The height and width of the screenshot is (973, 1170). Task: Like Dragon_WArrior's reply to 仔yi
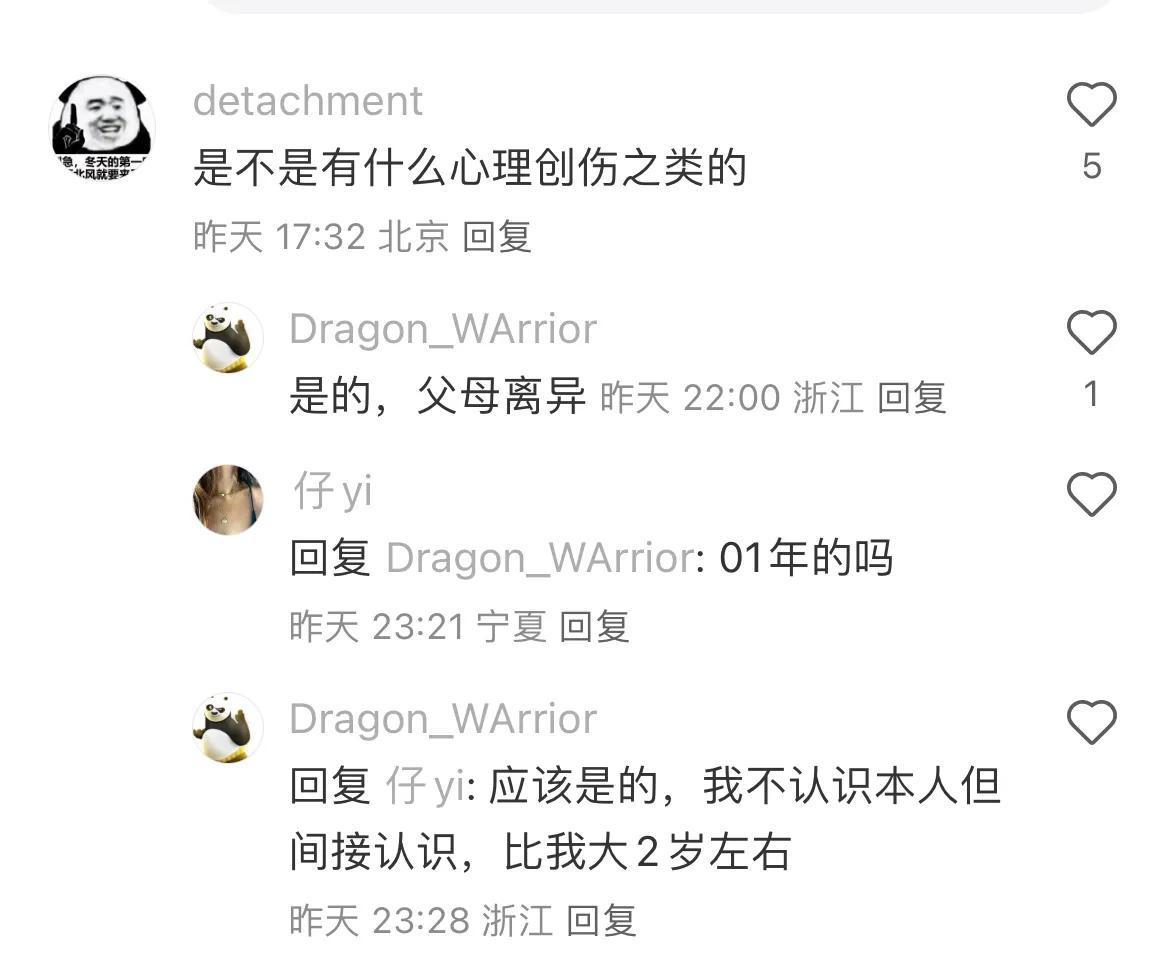1091,722
